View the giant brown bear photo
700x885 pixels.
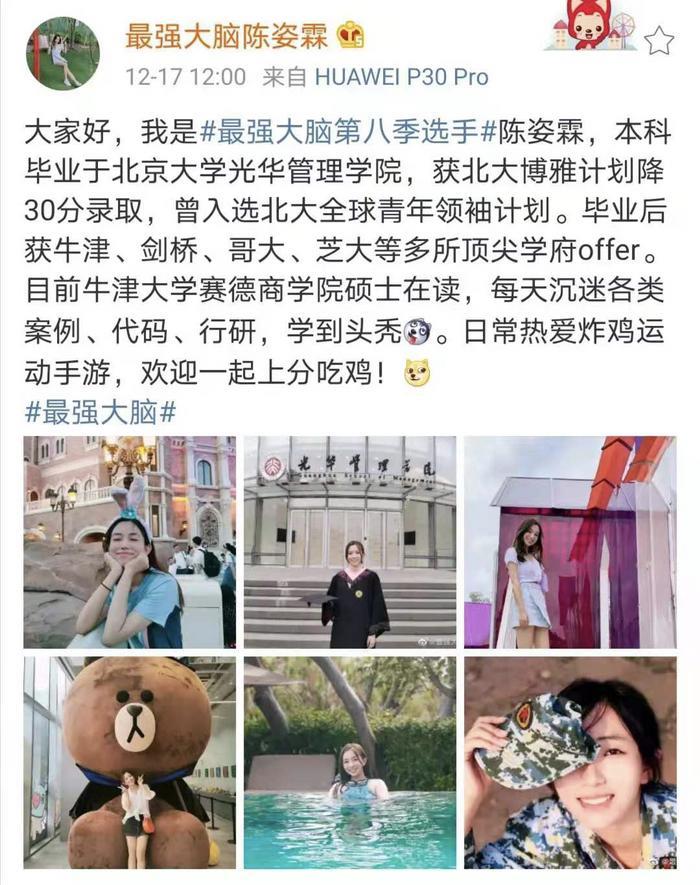point(130,762)
